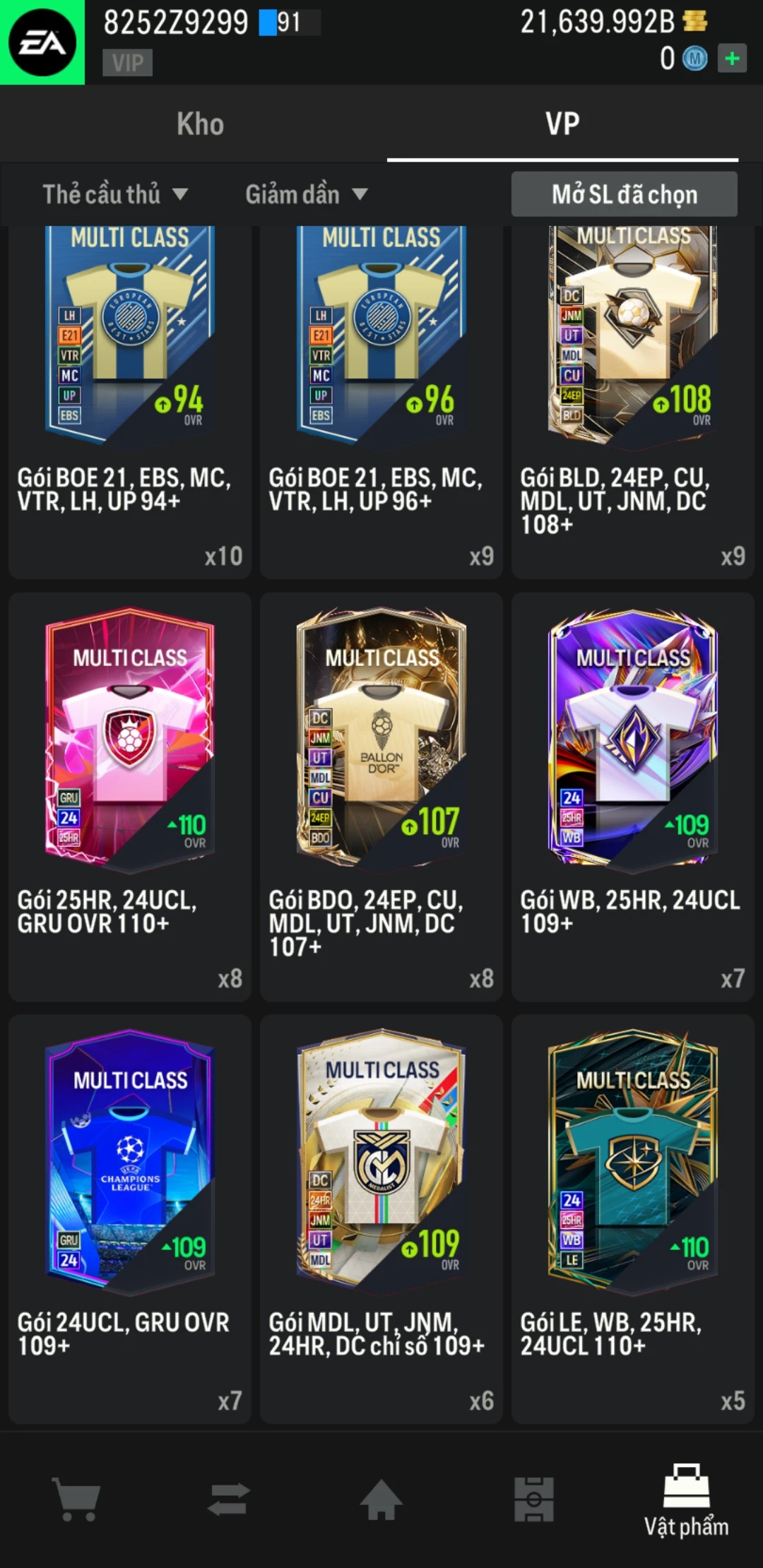This screenshot has width=763, height=1568.
Task: Return to the home tab
Action: (381, 1499)
